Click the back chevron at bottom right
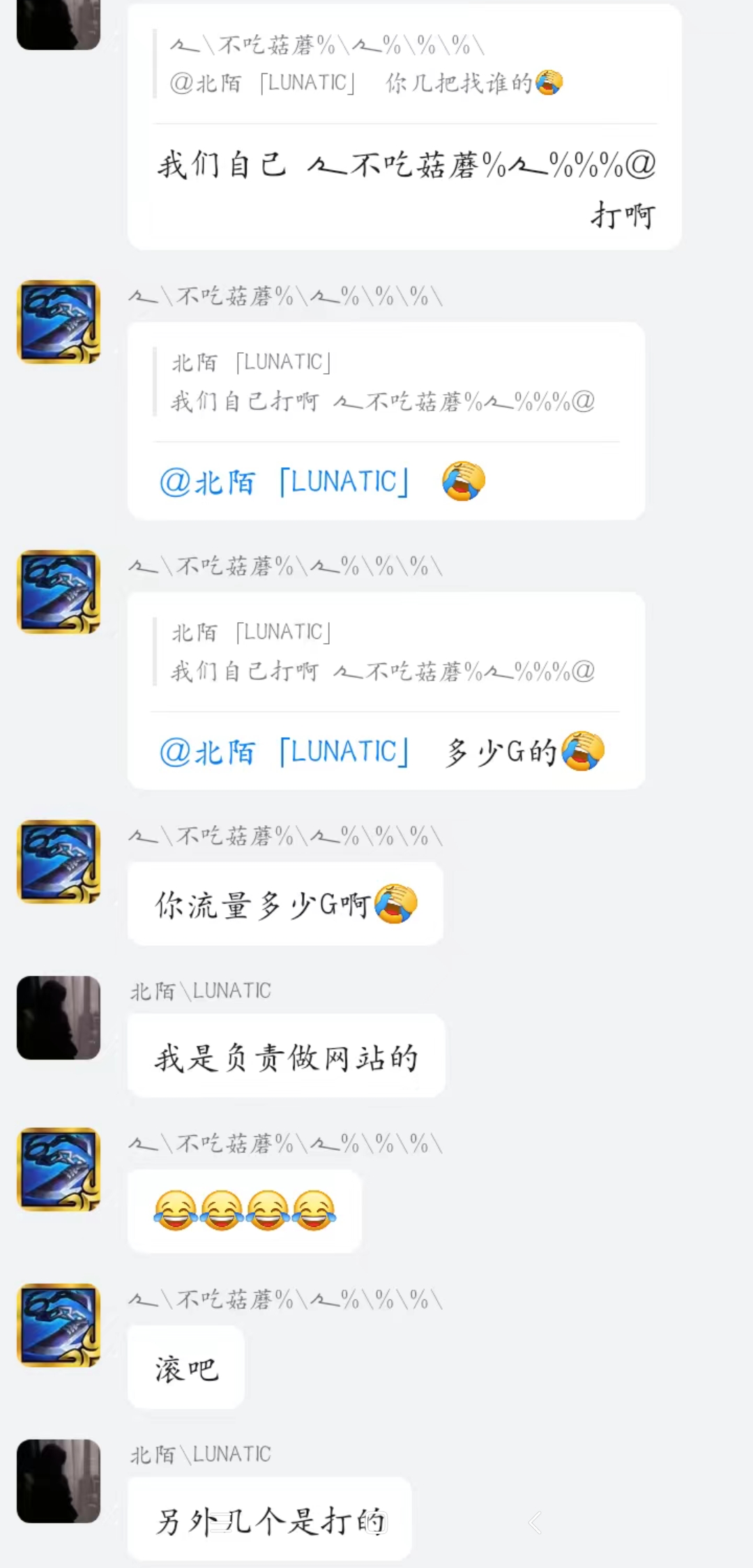This screenshot has height=1568, width=753. (x=535, y=1523)
